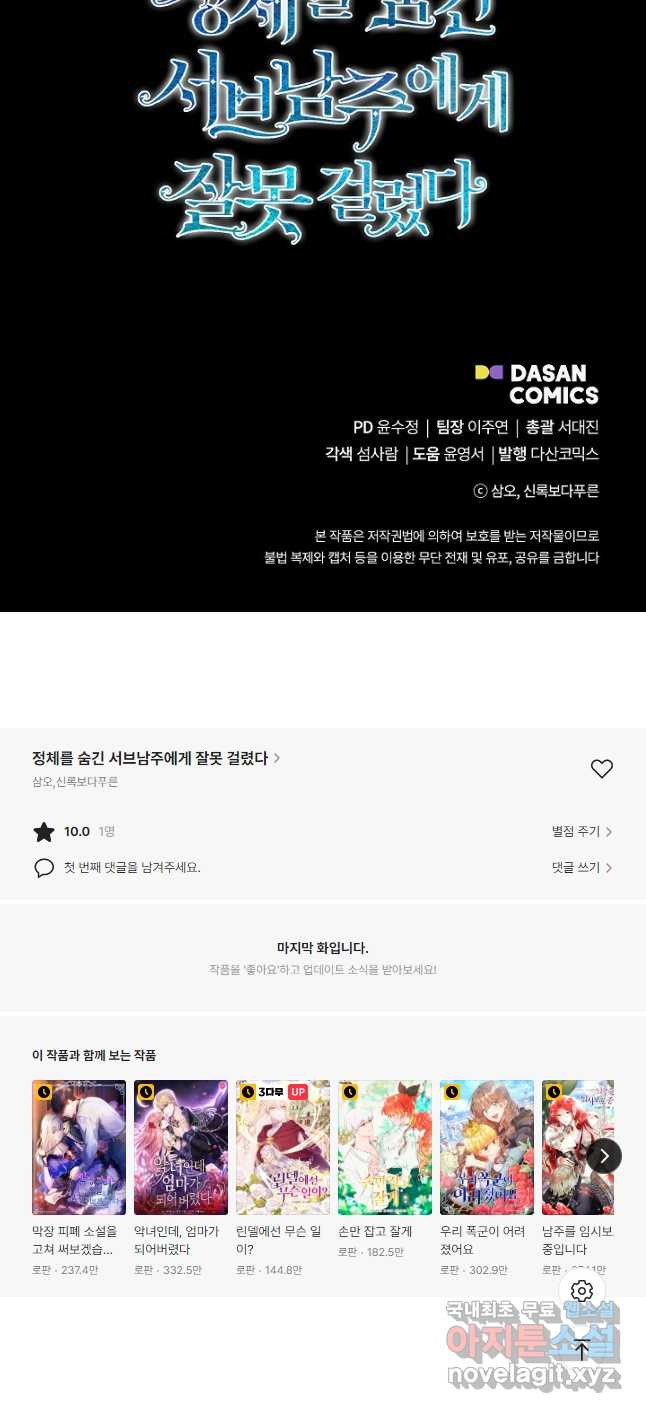This screenshot has width=646, height=1413.
Task: Open 별점 주기 to rate the series
Action: (x=581, y=831)
